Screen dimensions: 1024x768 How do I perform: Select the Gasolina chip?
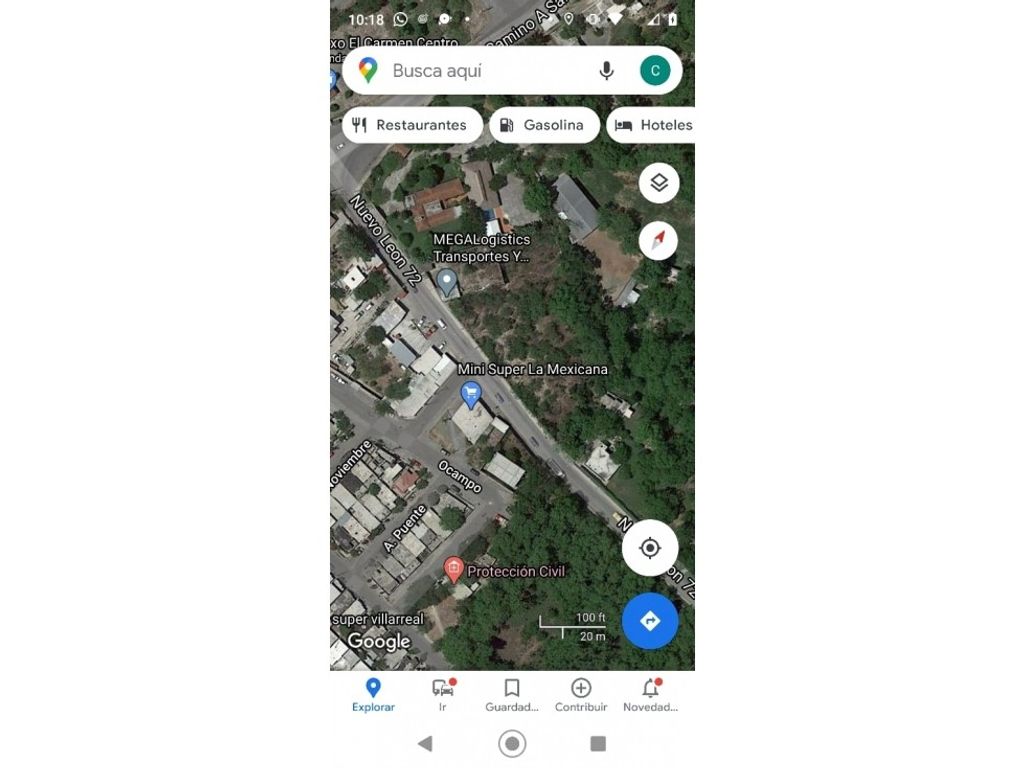(x=544, y=125)
